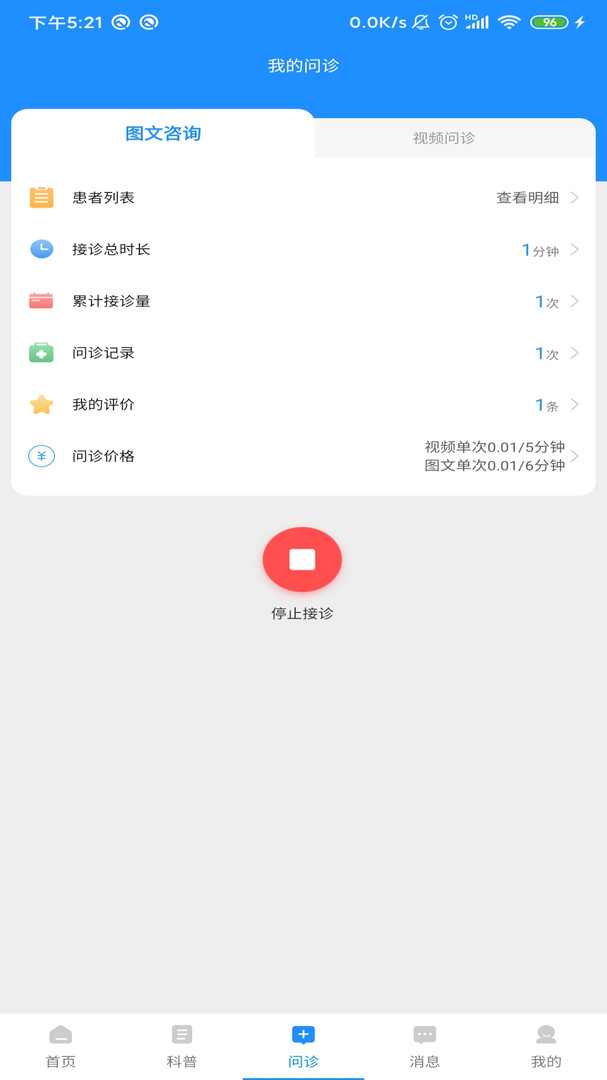
Task: Open the 消息 tab
Action: tap(424, 1047)
